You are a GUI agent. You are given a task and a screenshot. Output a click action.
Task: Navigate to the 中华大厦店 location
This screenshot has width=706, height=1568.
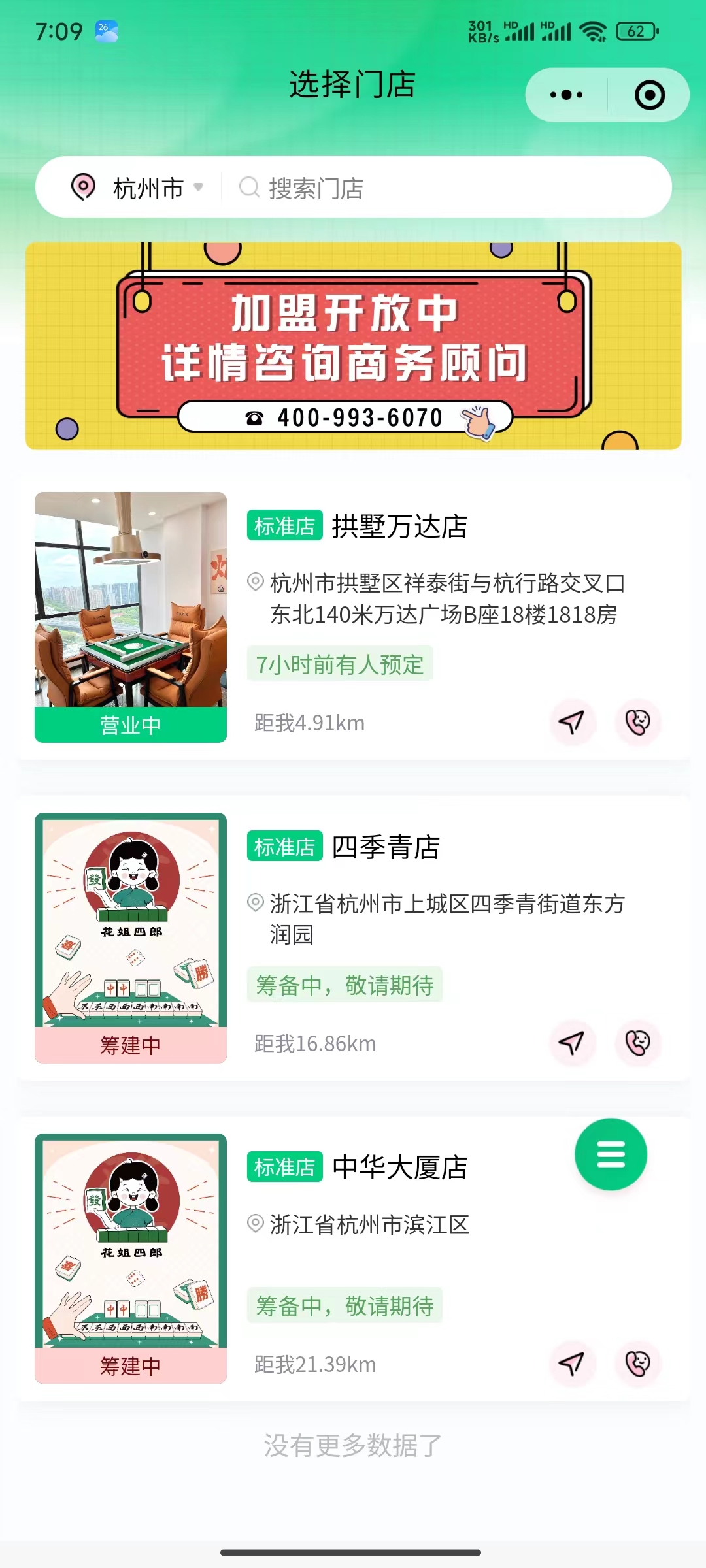point(572,1364)
